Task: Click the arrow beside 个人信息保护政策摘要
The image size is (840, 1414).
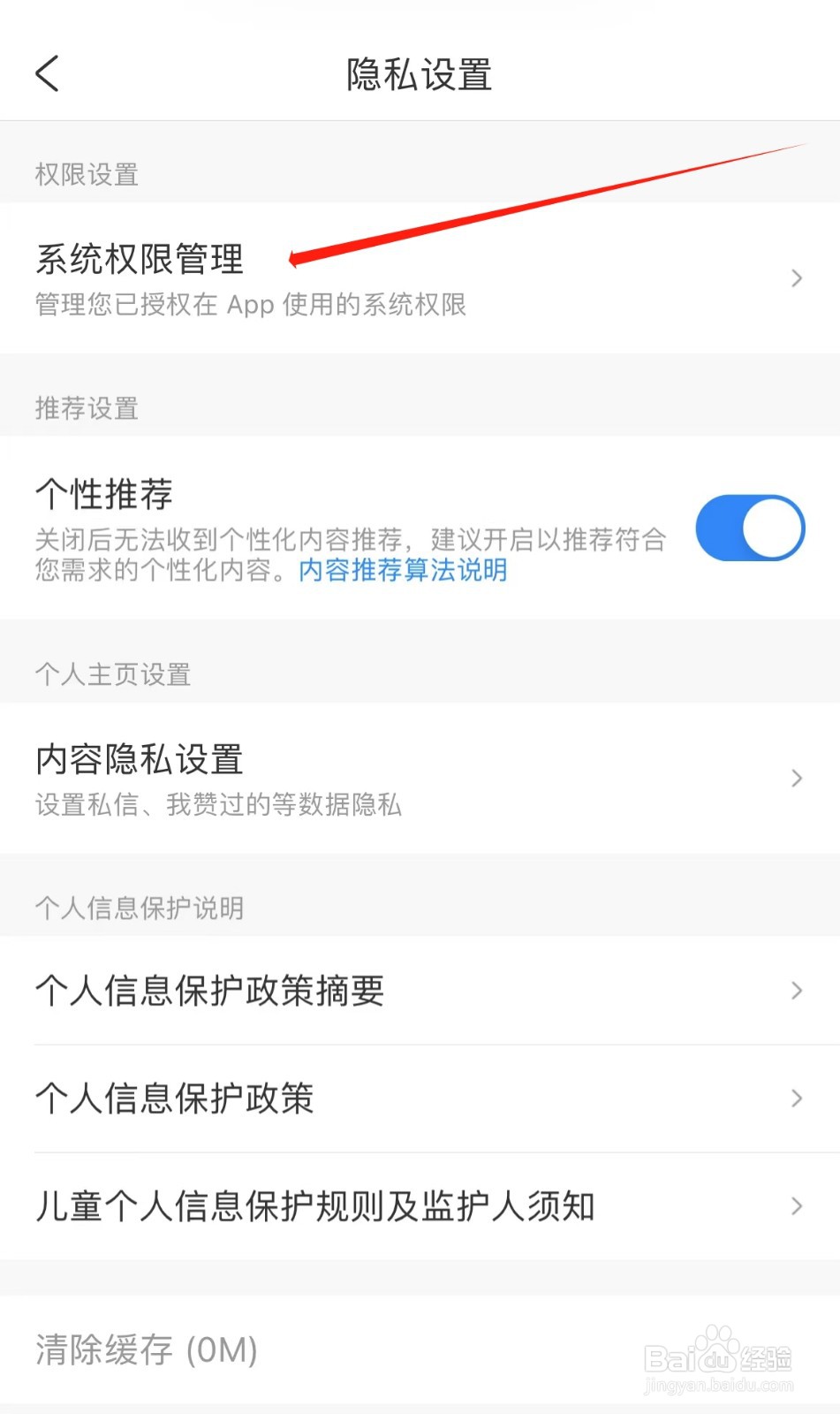Action: point(796,992)
